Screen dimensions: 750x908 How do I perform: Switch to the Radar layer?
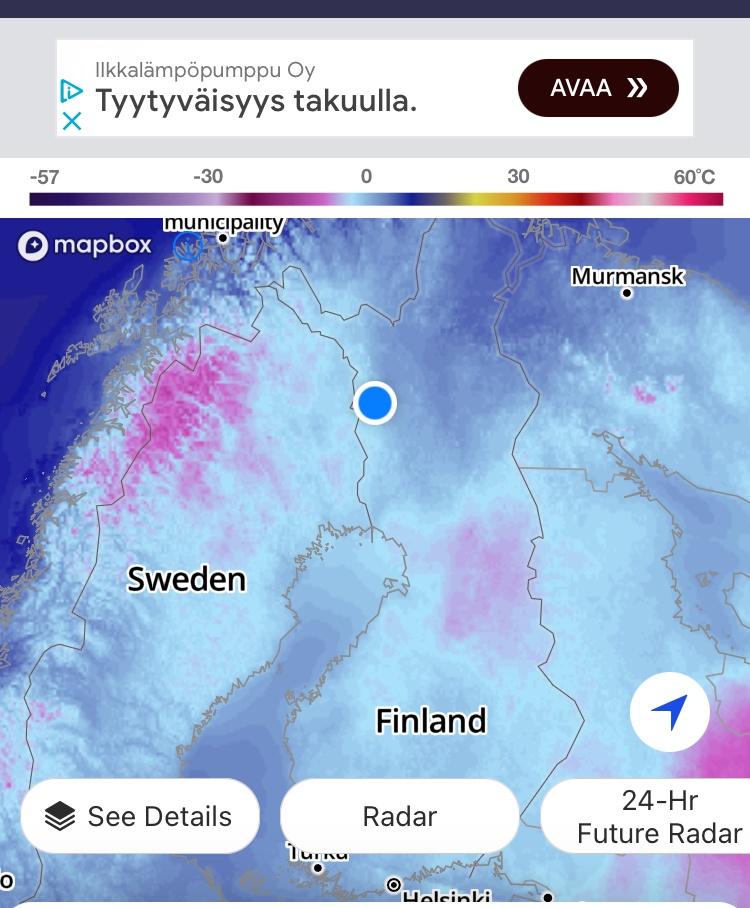(400, 816)
